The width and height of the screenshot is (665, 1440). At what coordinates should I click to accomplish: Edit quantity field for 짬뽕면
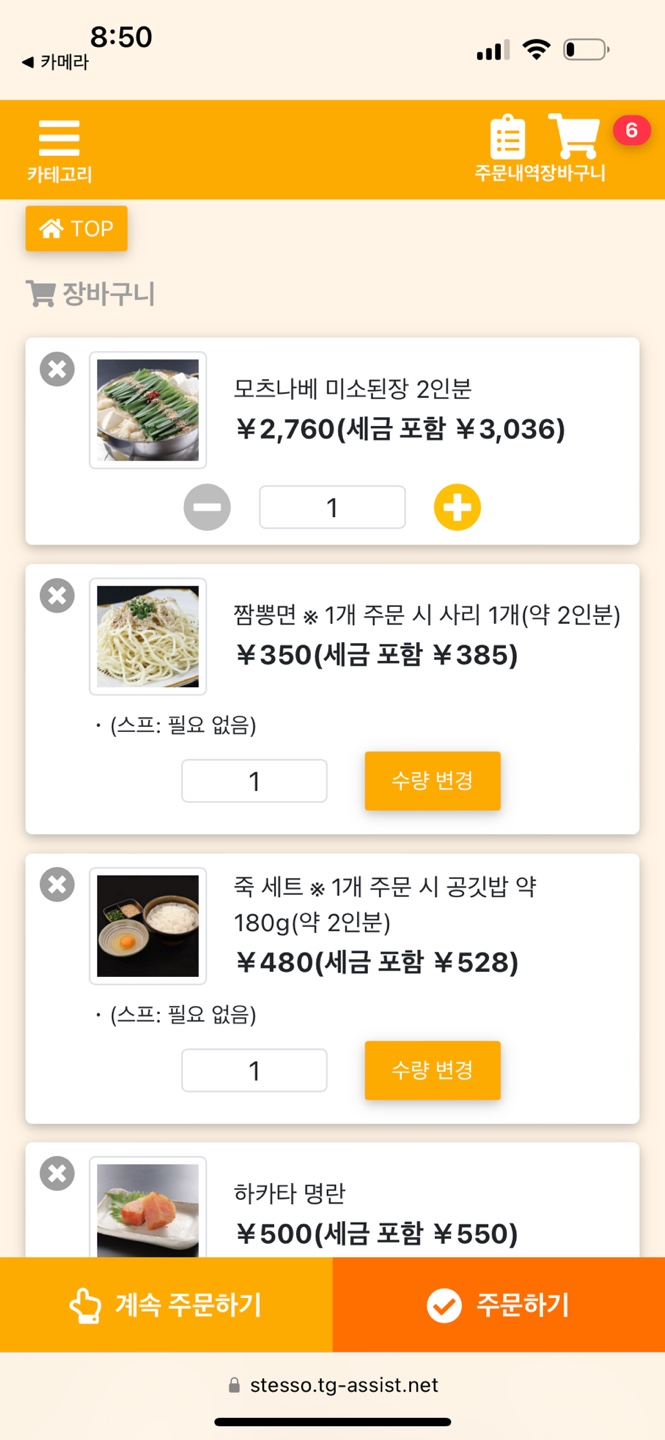click(x=254, y=781)
